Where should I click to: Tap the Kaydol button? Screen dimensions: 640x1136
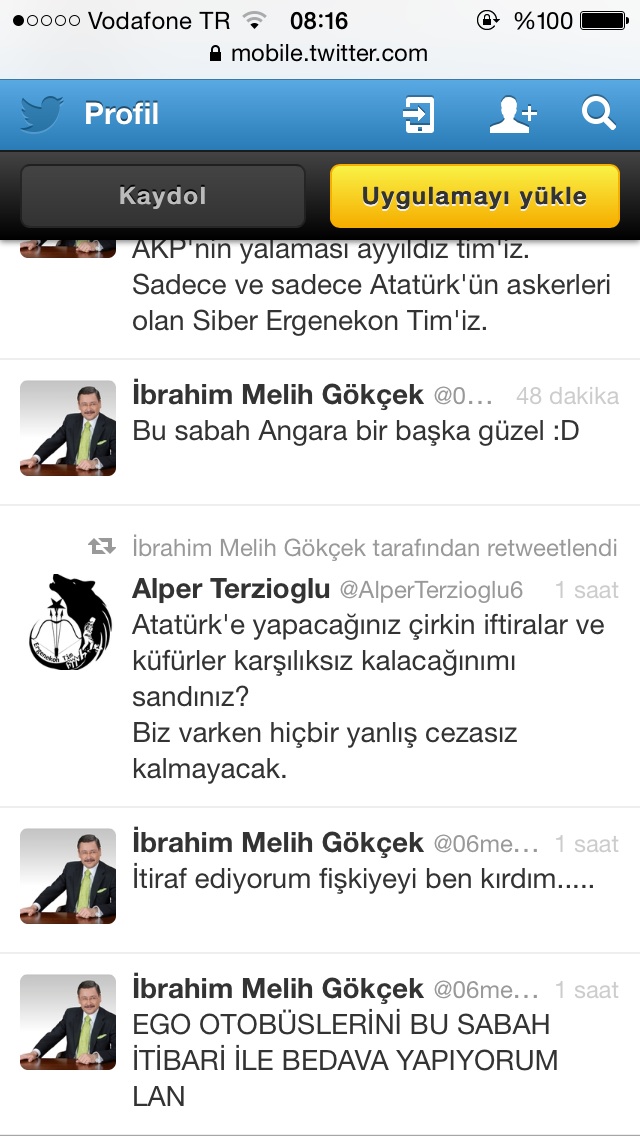click(x=163, y=196)
